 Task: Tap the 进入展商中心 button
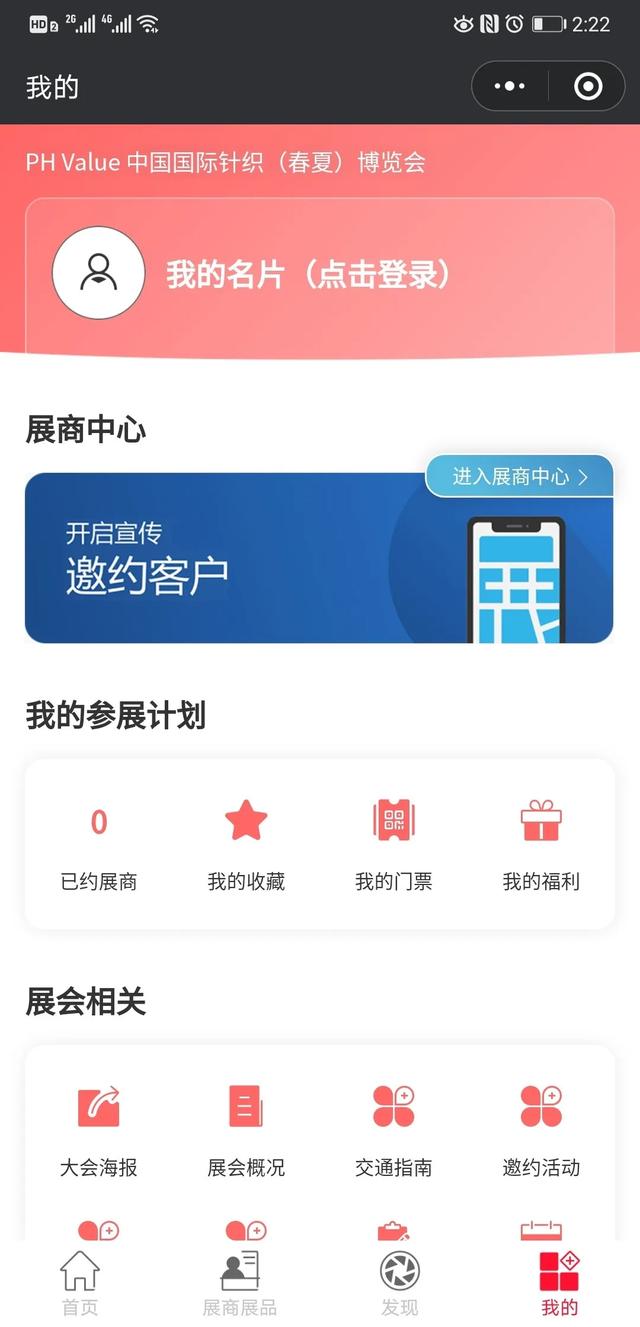click(520, 477)
